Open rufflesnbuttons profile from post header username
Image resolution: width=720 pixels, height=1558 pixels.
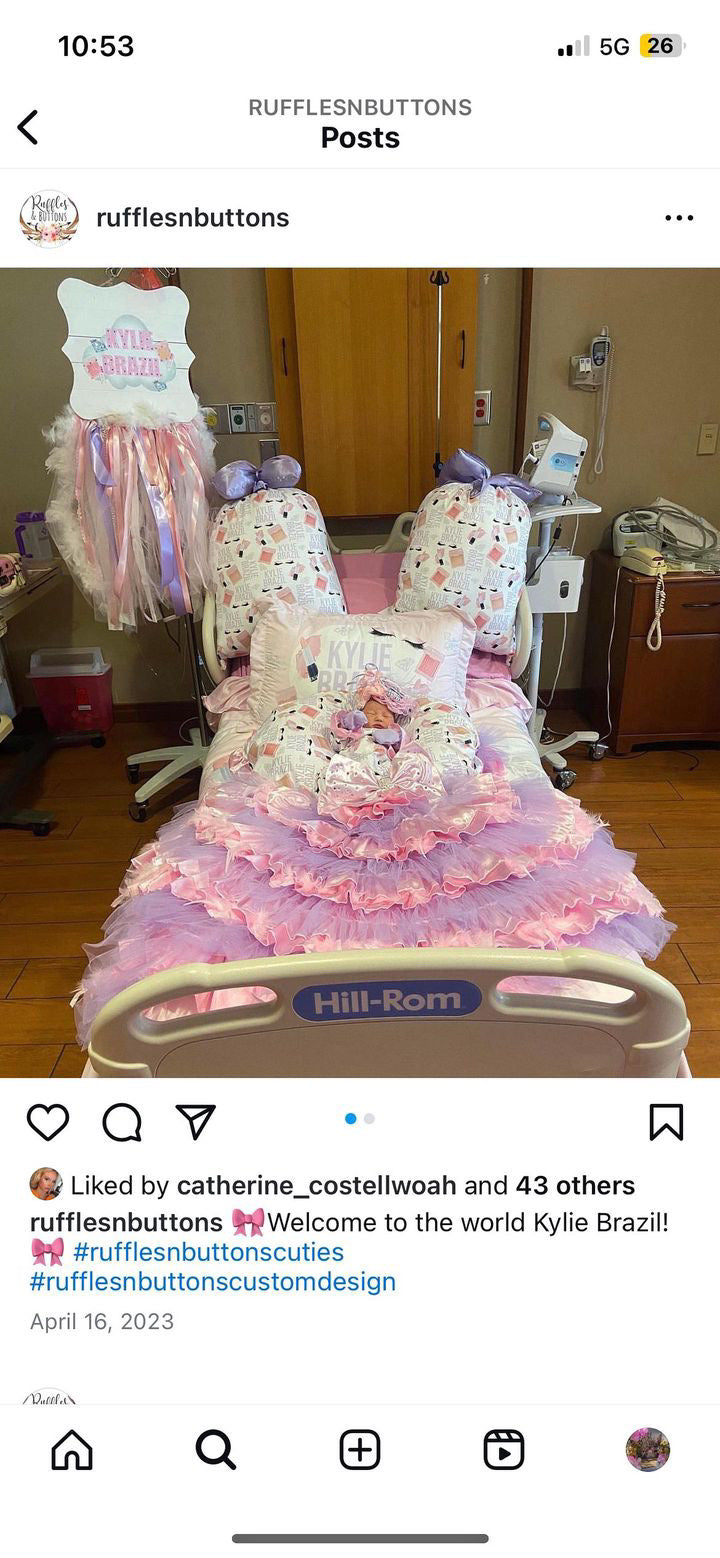(192, 218)
